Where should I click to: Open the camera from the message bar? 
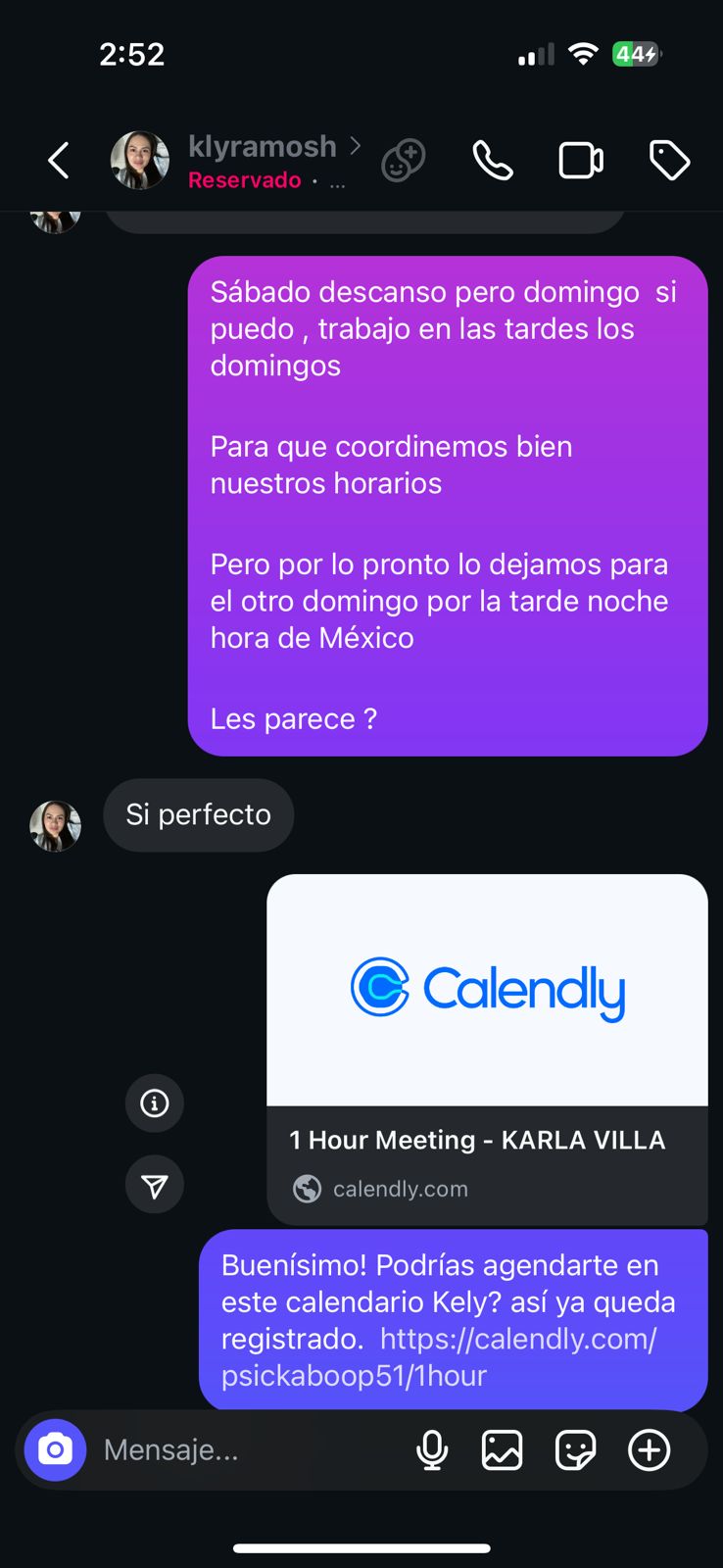point(56,1449)
